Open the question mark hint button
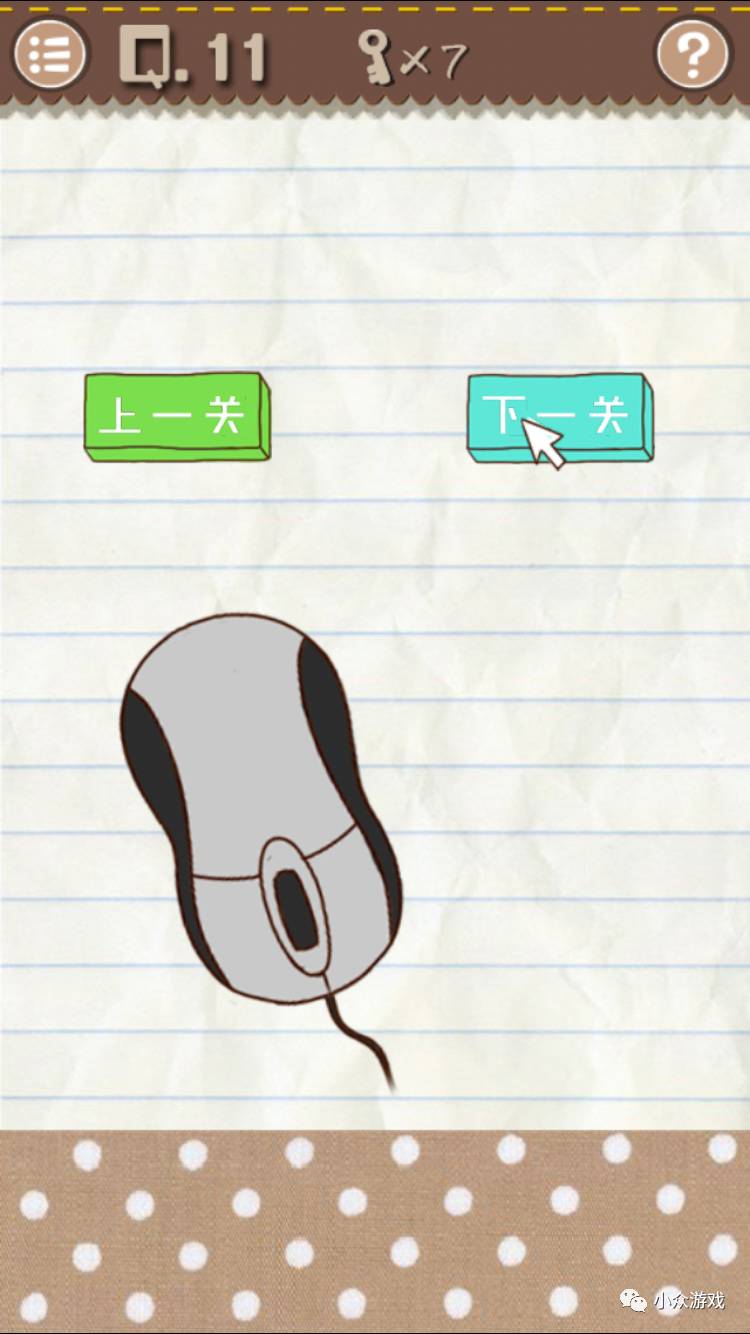 click(x=694, y=53)
